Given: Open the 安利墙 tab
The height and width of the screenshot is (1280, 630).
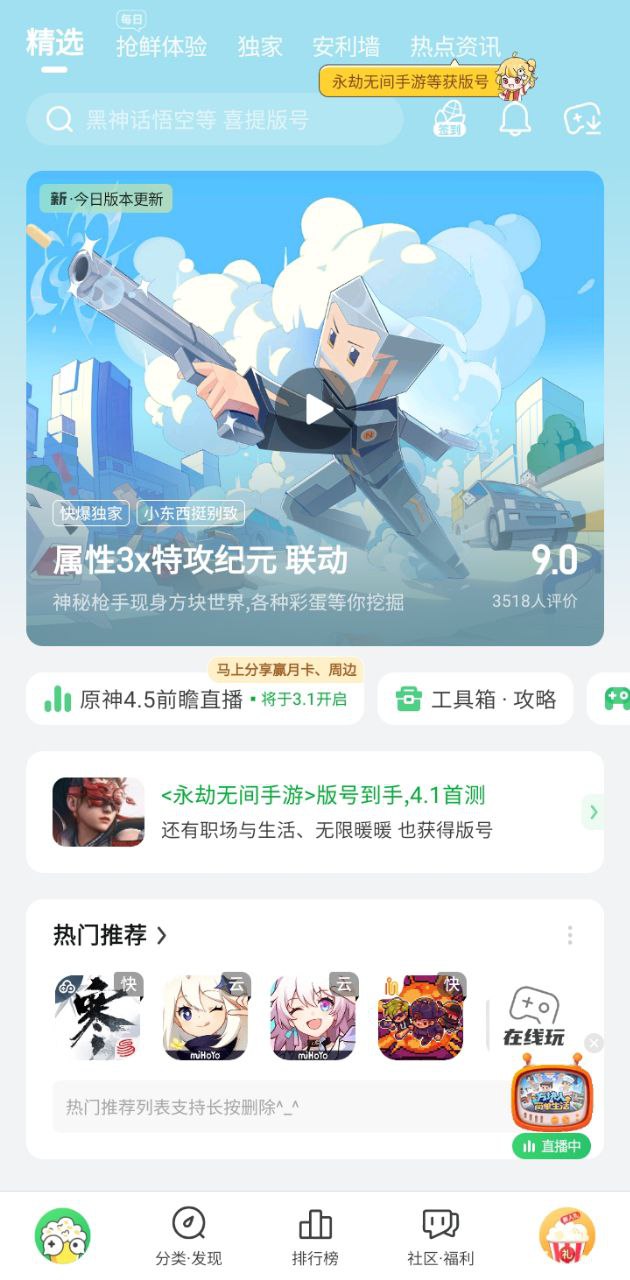Looking at the screenshot, I should click(x=346, y=46).
